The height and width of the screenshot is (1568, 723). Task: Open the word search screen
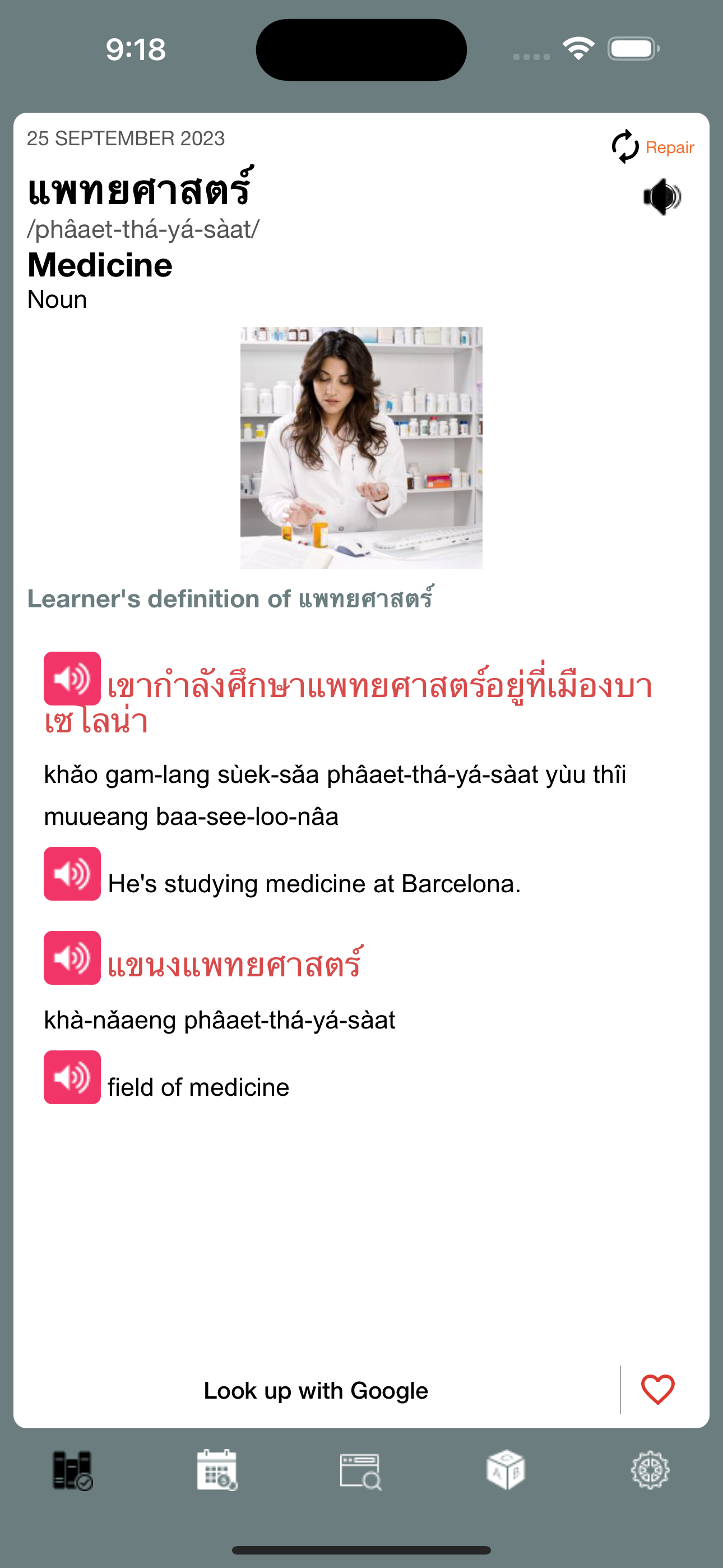[x=361, y=1470]
